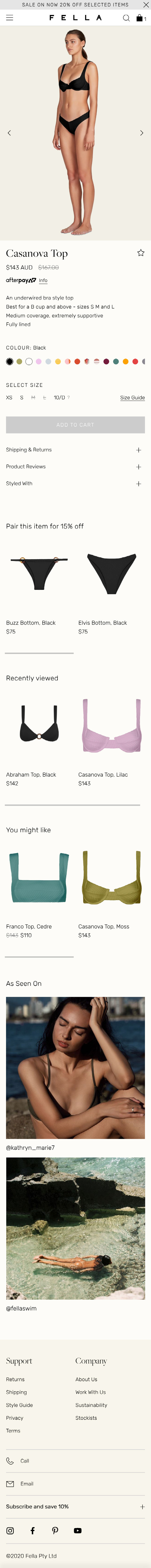Show previous product image
151x1568 pixels.
9,133
